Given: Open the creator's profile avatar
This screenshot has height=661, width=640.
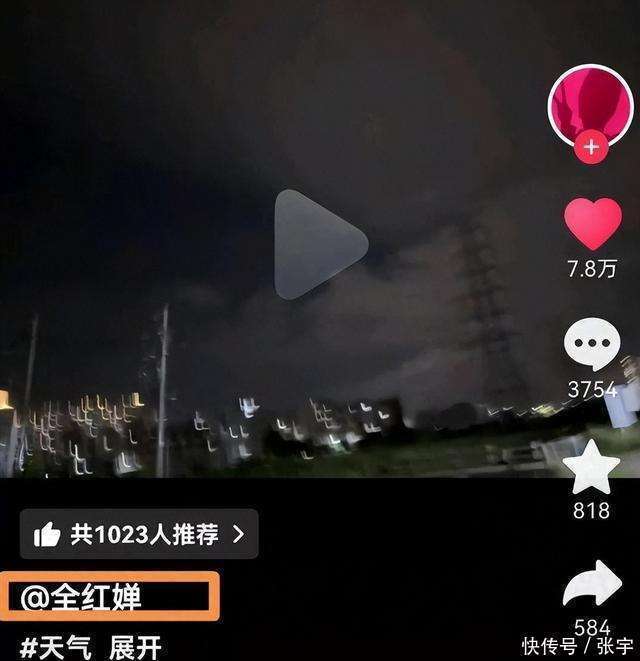Looking at the screenshot, I should 590,105.
